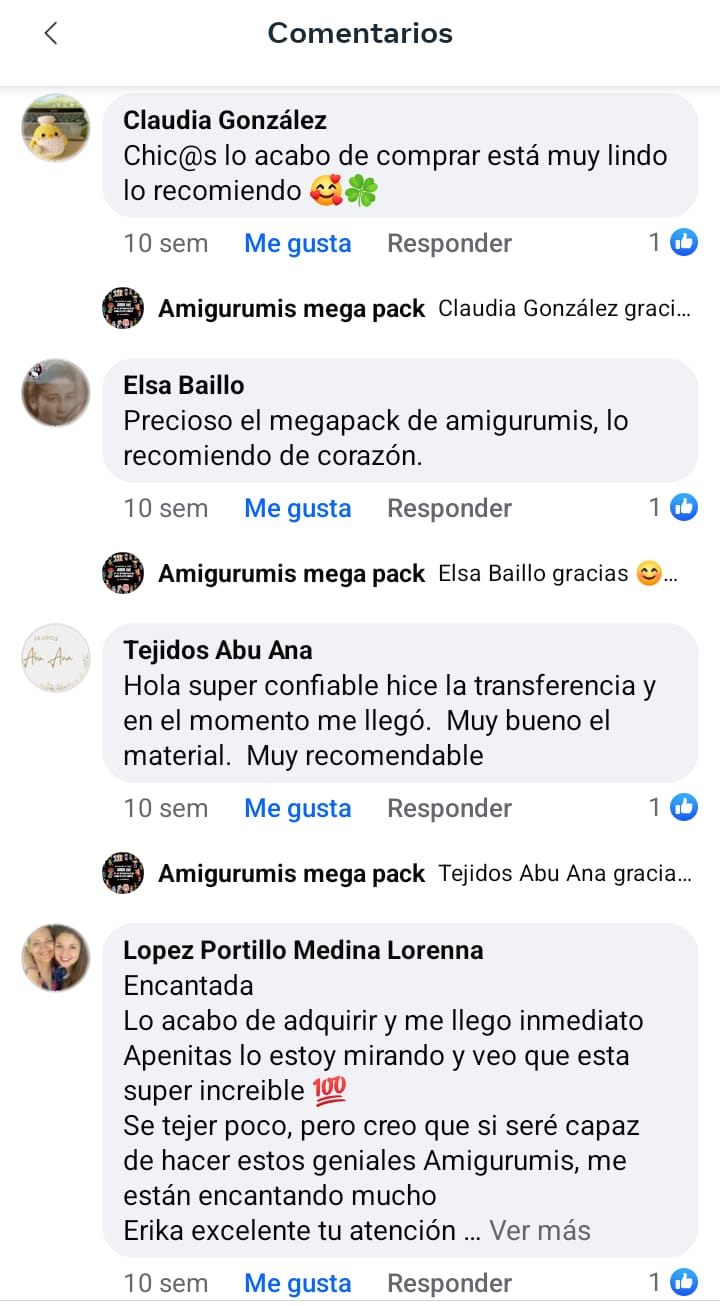Image resolution: width=720 pixels, height=1306 pixels.
Task: Like Elsa Baillo's comment
Action: [297, 508]
